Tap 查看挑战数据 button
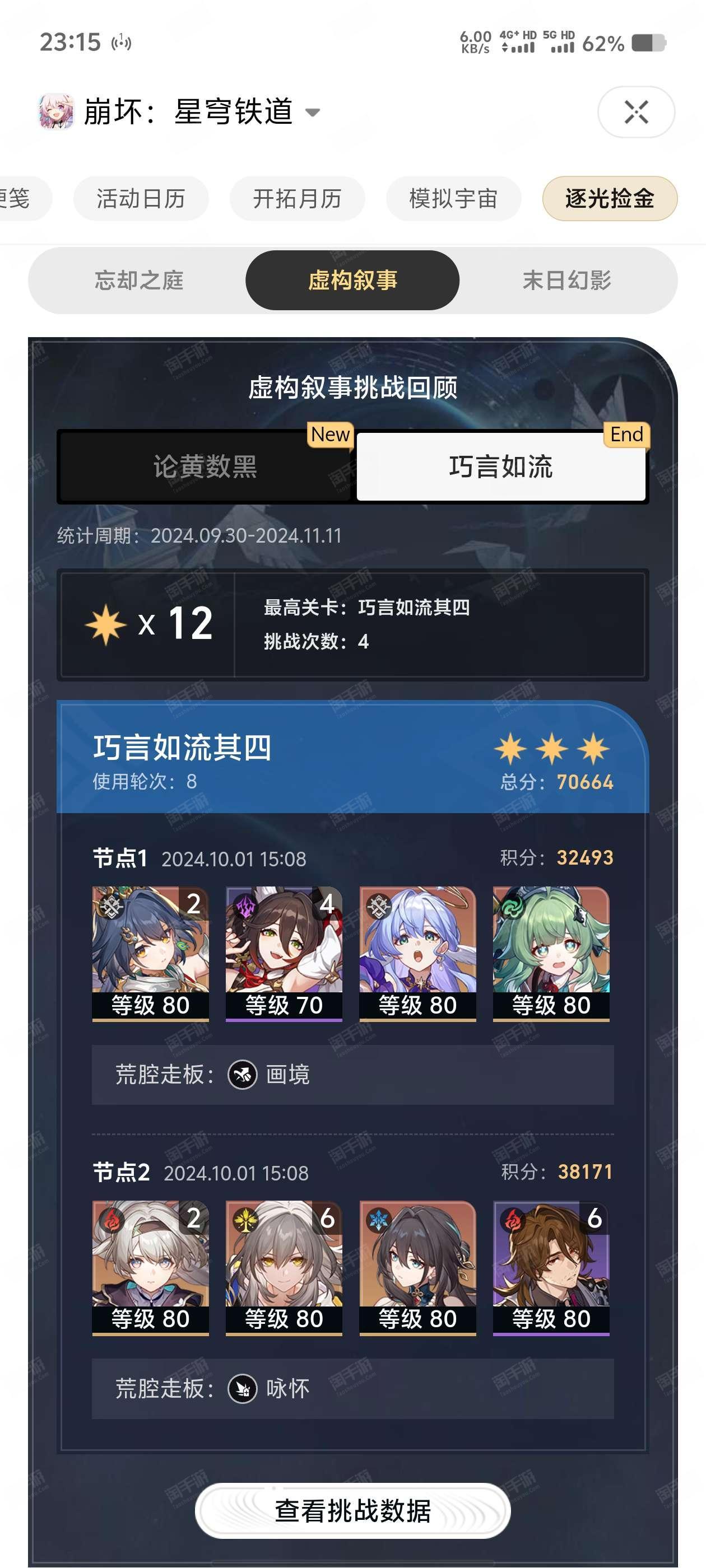This screenshot has height=1568, width=706. click(352, 1511)
